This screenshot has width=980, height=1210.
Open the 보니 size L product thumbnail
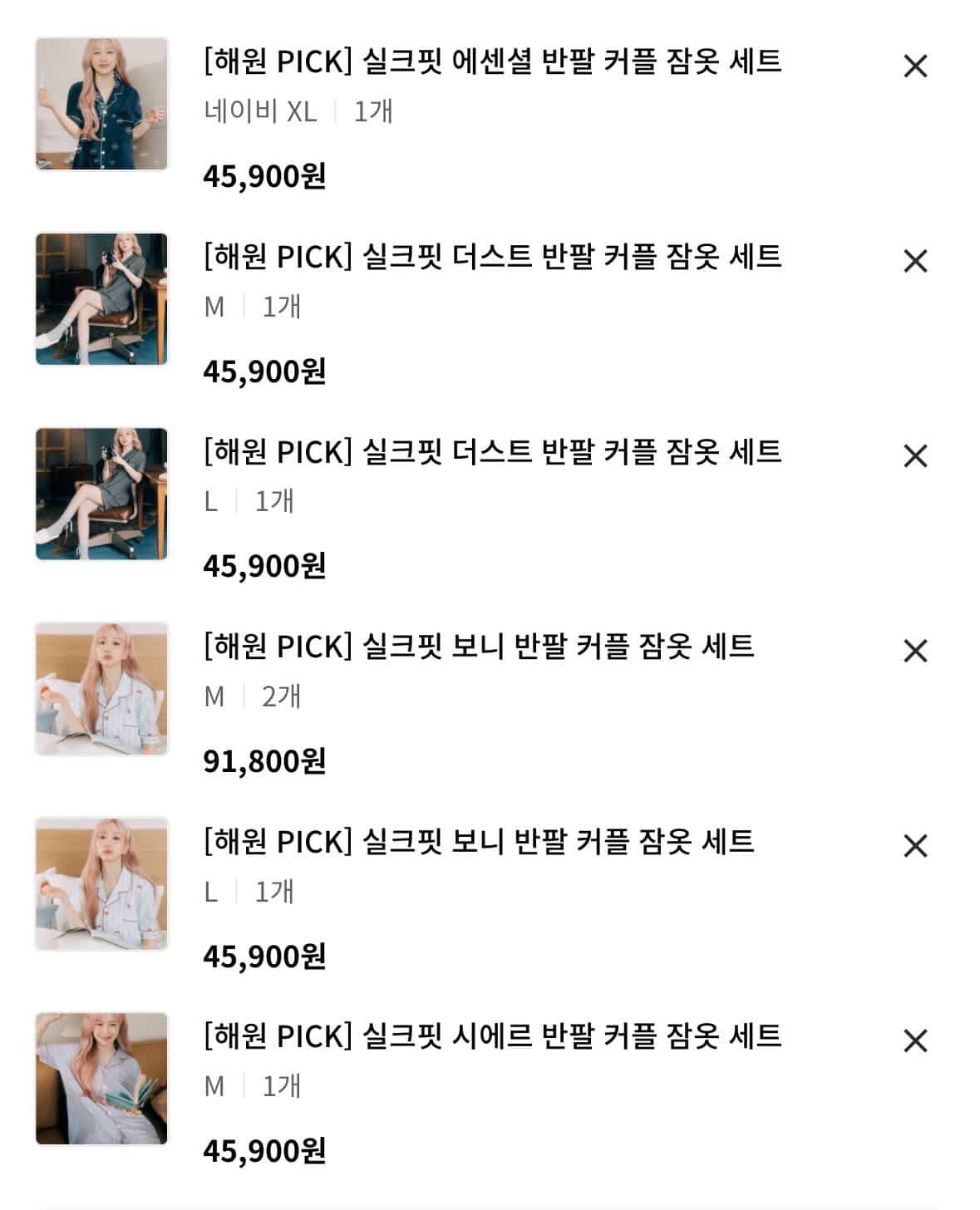coord(101,883)
